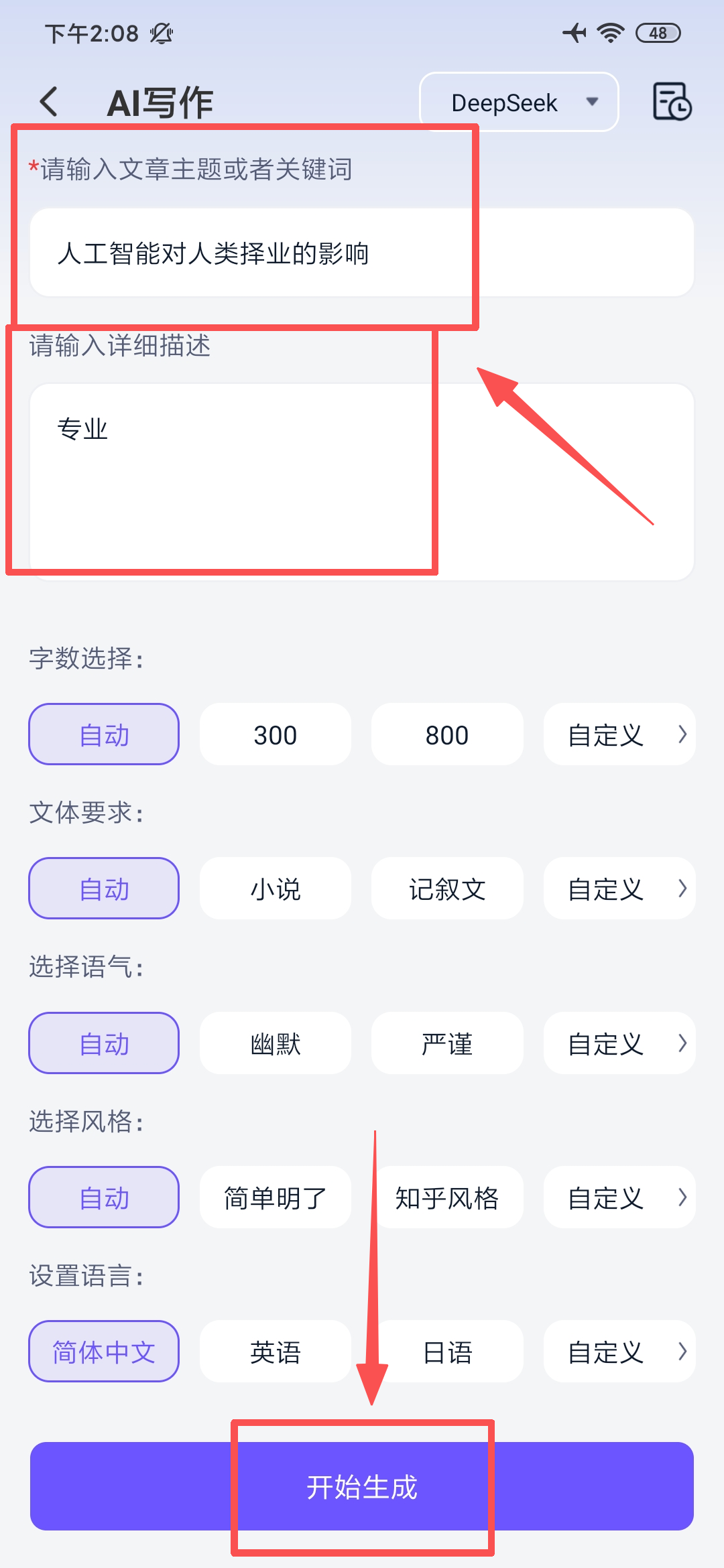Select 300 word count
The width and height of the screenshot is (724, 1568).
tap(275, 734)
